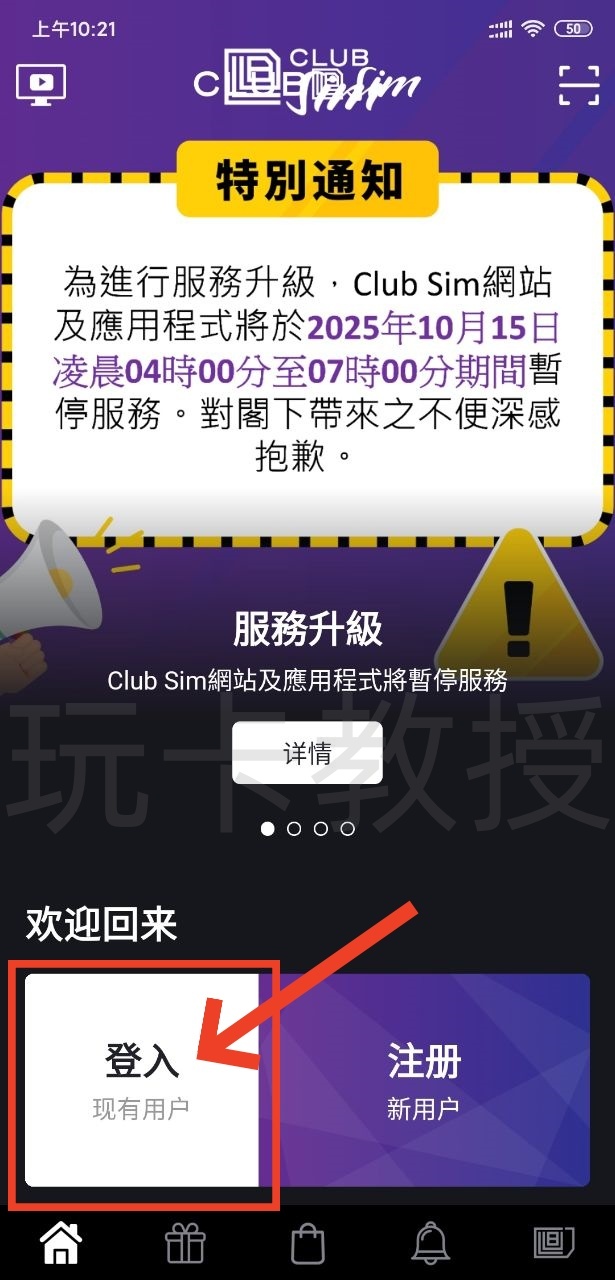Switch to the SIM card tab
The height and width of the screenshot is (1280, 615).
[553, 1243]
